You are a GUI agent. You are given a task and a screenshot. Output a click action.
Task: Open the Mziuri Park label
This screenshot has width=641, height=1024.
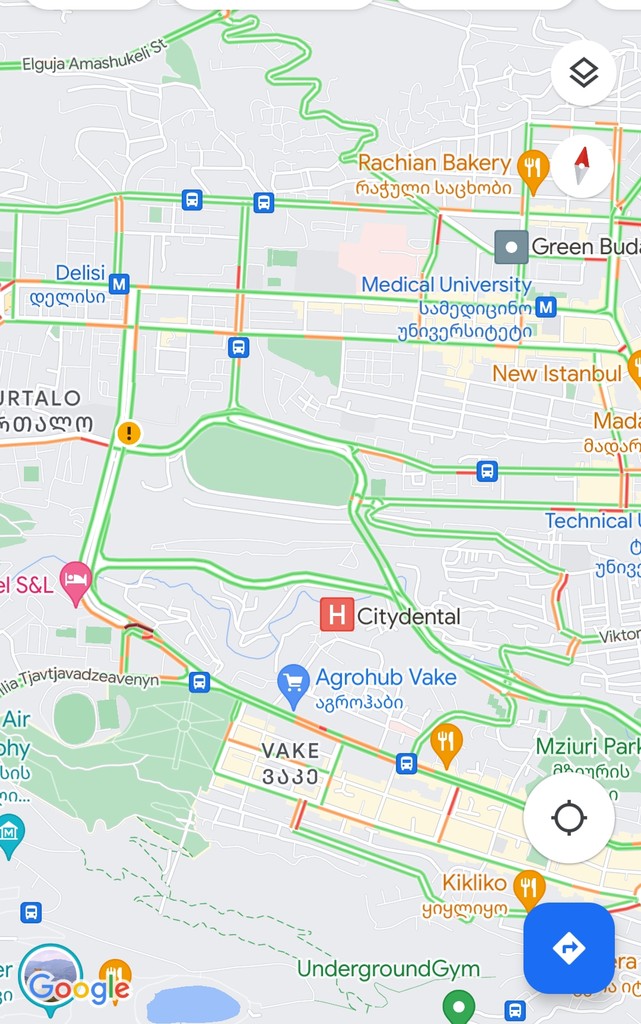click(587, 746)
